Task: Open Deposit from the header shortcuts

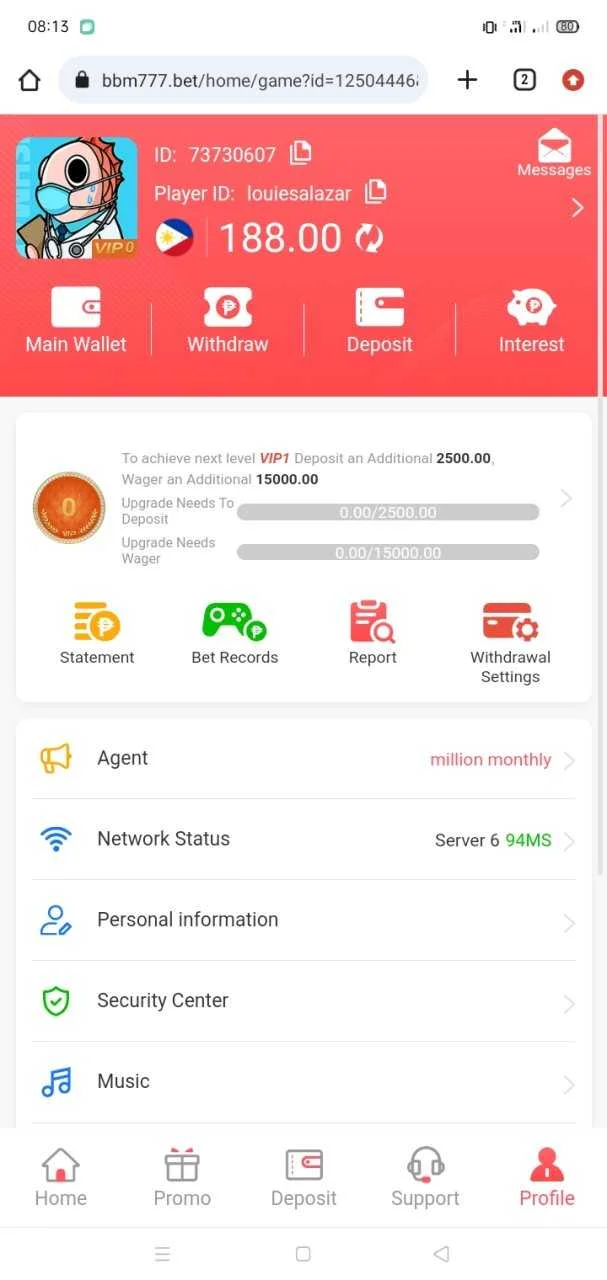Action: point(380,320)
